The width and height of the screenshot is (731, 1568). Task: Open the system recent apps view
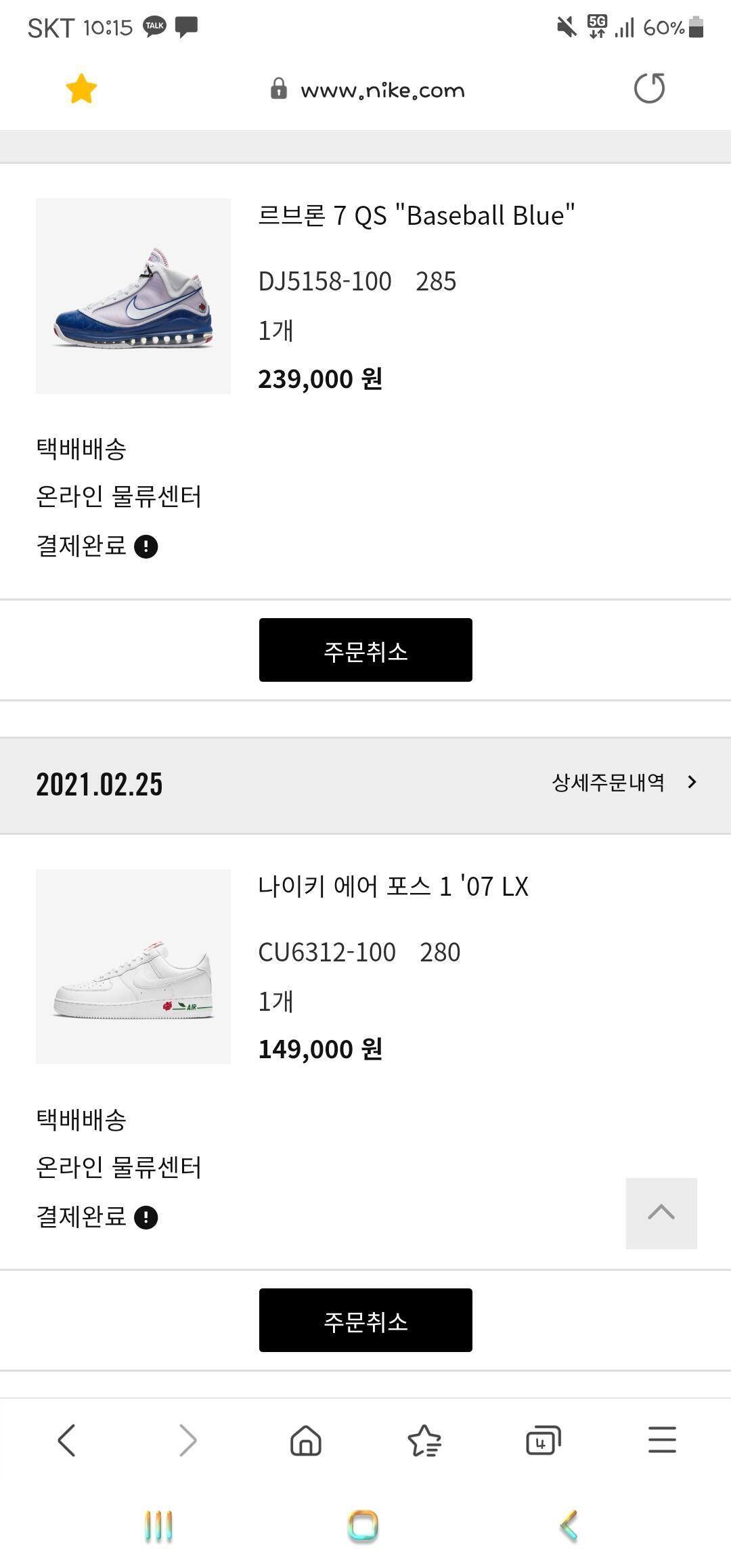pyautogui.click(x=159, y=1527)
